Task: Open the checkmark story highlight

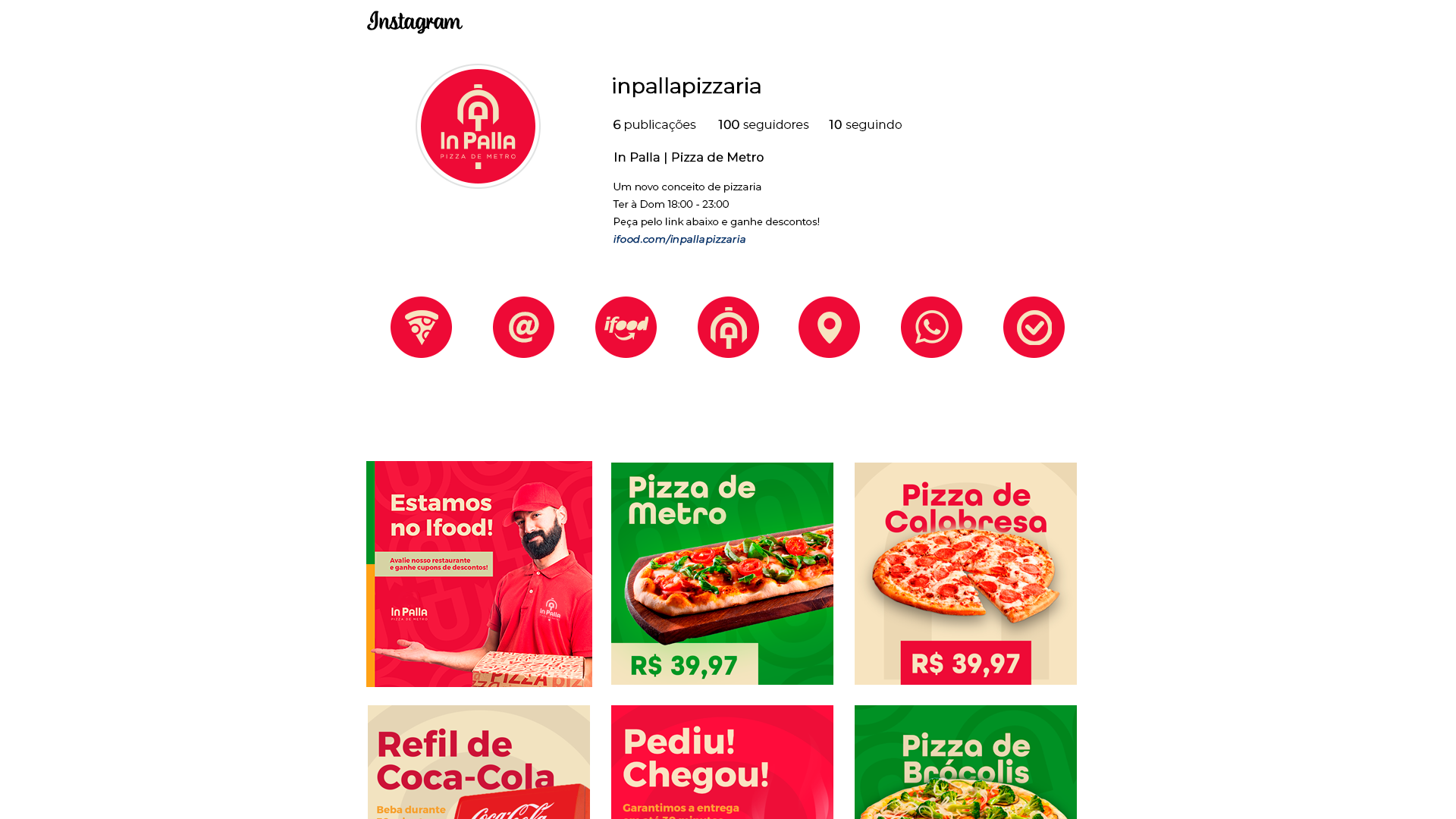Action: tap(1034, 327)
